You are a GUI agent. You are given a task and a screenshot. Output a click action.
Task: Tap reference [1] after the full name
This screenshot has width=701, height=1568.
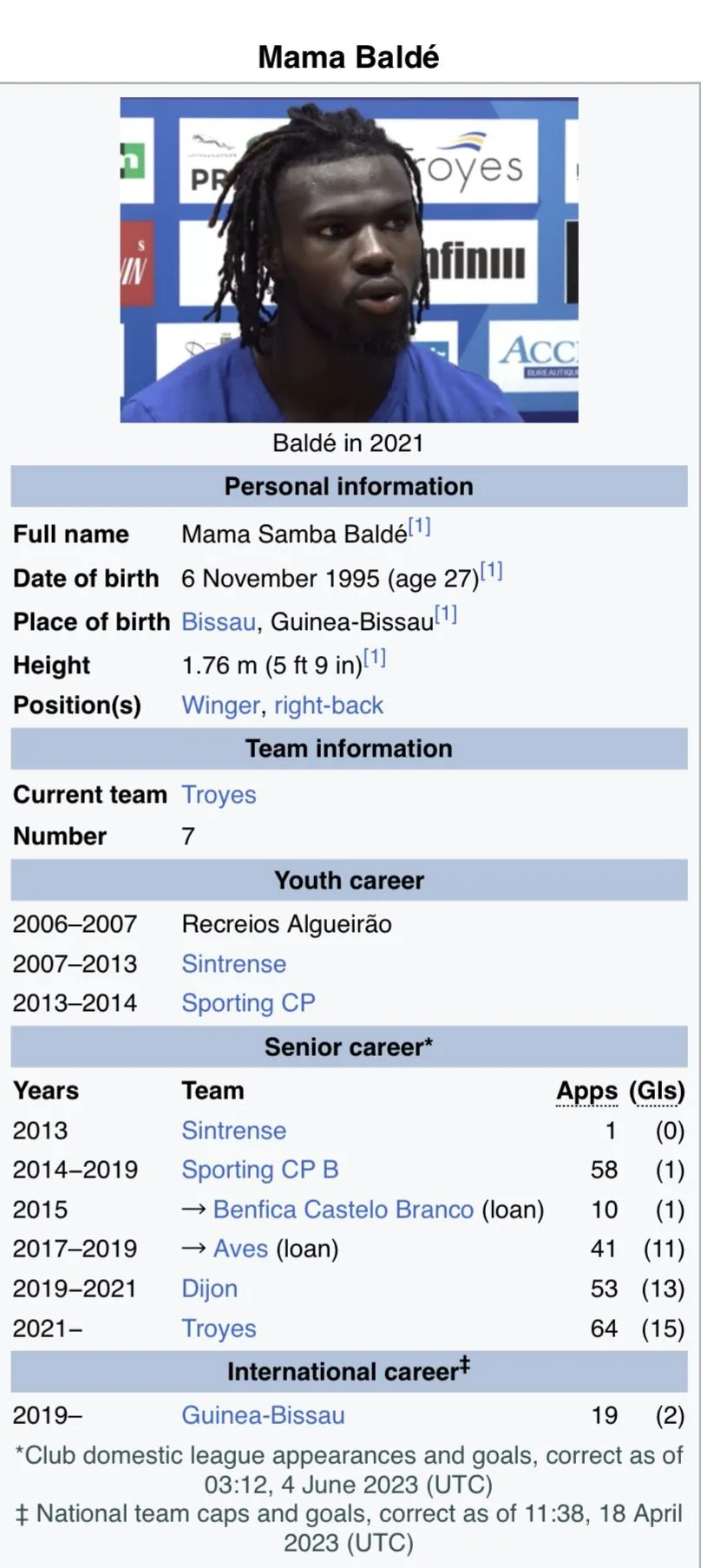point(420,527)
